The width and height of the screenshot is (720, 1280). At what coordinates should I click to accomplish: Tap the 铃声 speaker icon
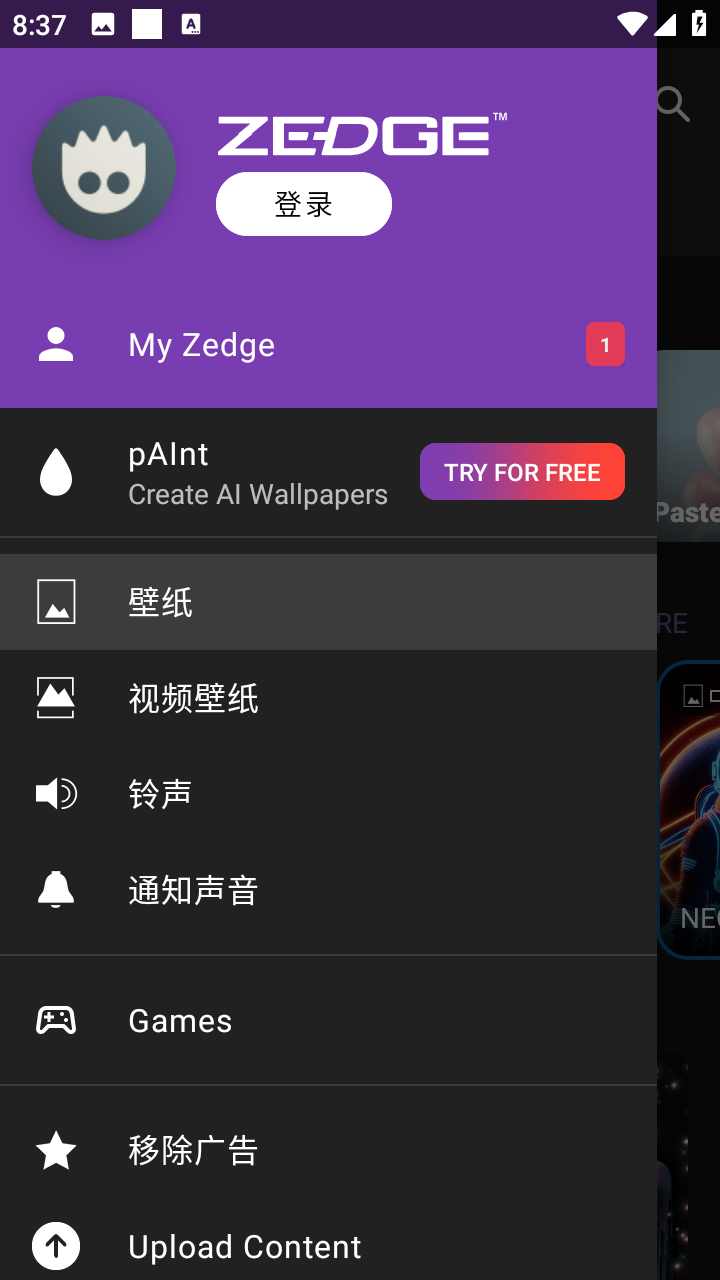57,793
